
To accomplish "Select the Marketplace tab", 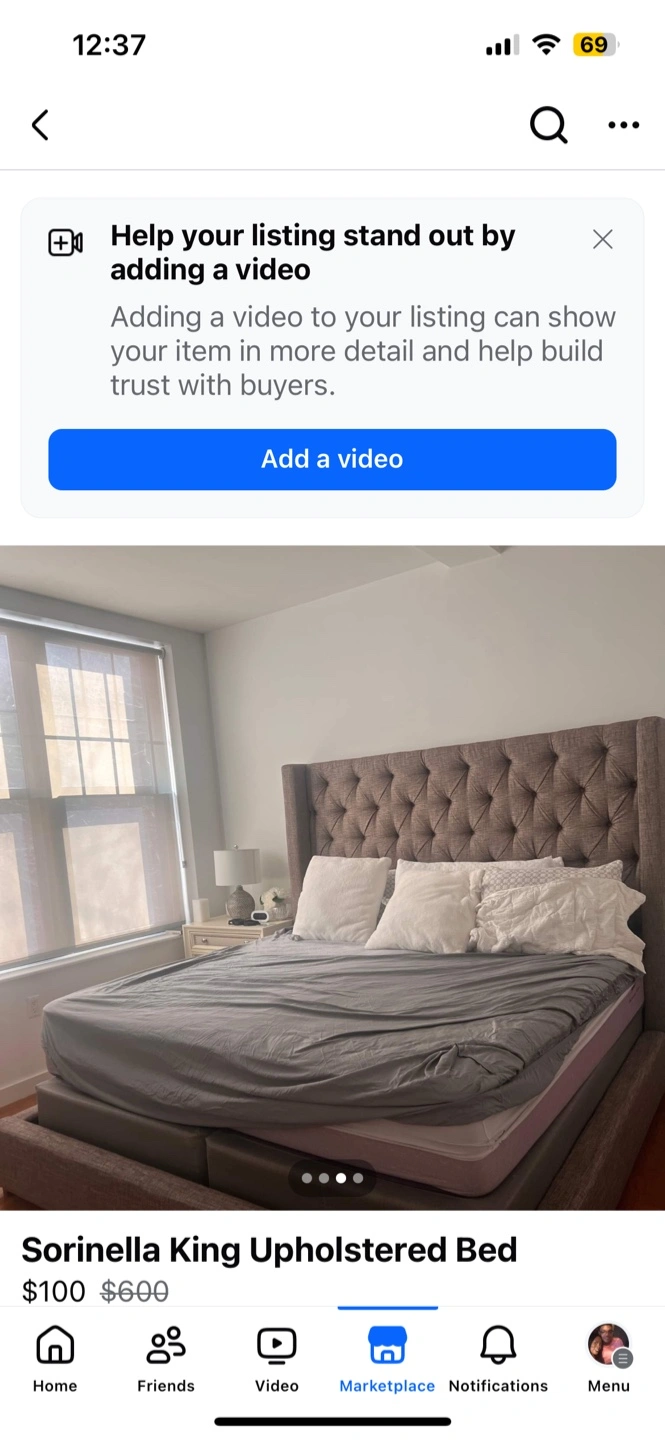I will coord(387,1358).
